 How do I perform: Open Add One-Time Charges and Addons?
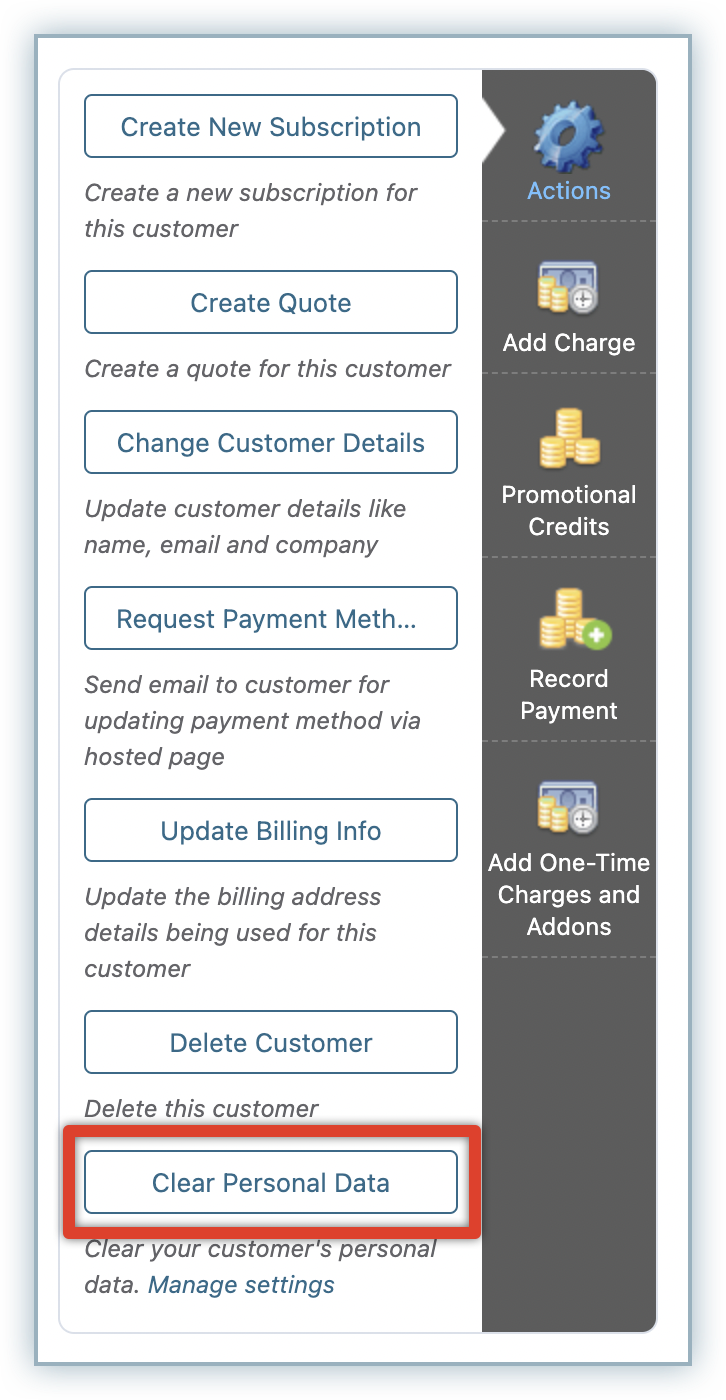[569, 850]
